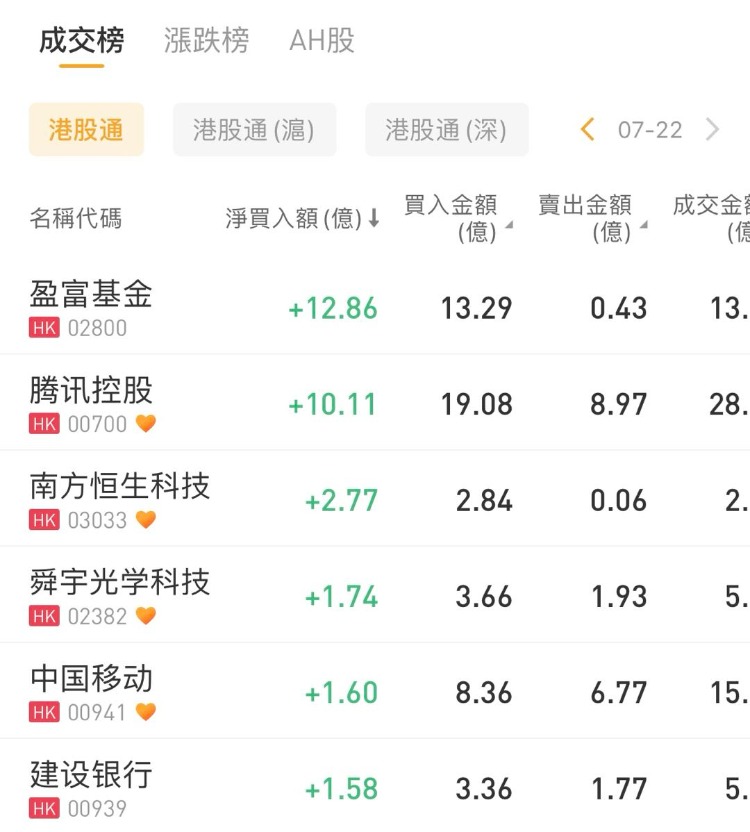Switch to the AH股 tab

pos(322,41)
